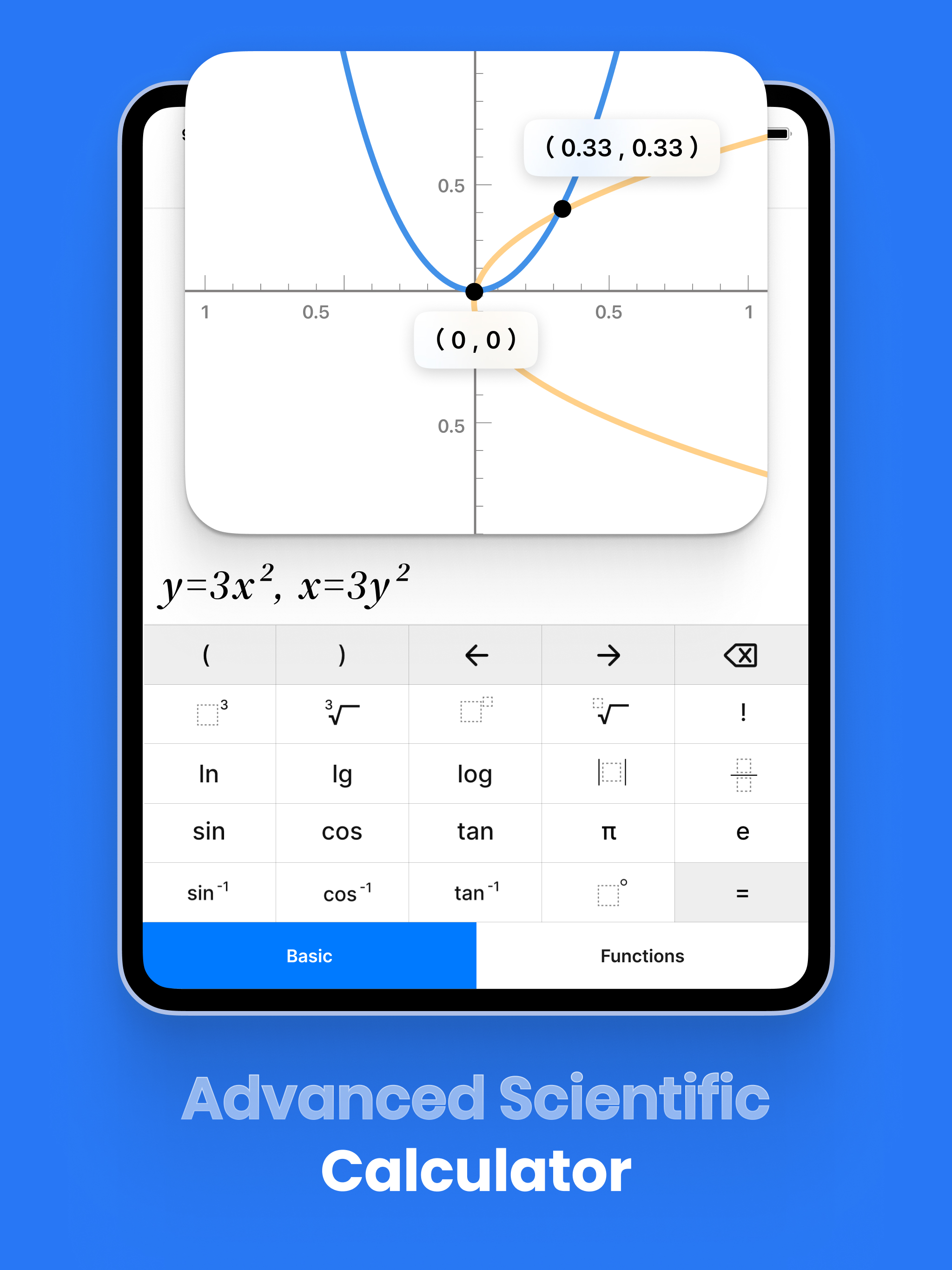This screenshot has height=1270, width=952.
Task: Insert the arbitrary power exponent template
Action: coord(476,714)
